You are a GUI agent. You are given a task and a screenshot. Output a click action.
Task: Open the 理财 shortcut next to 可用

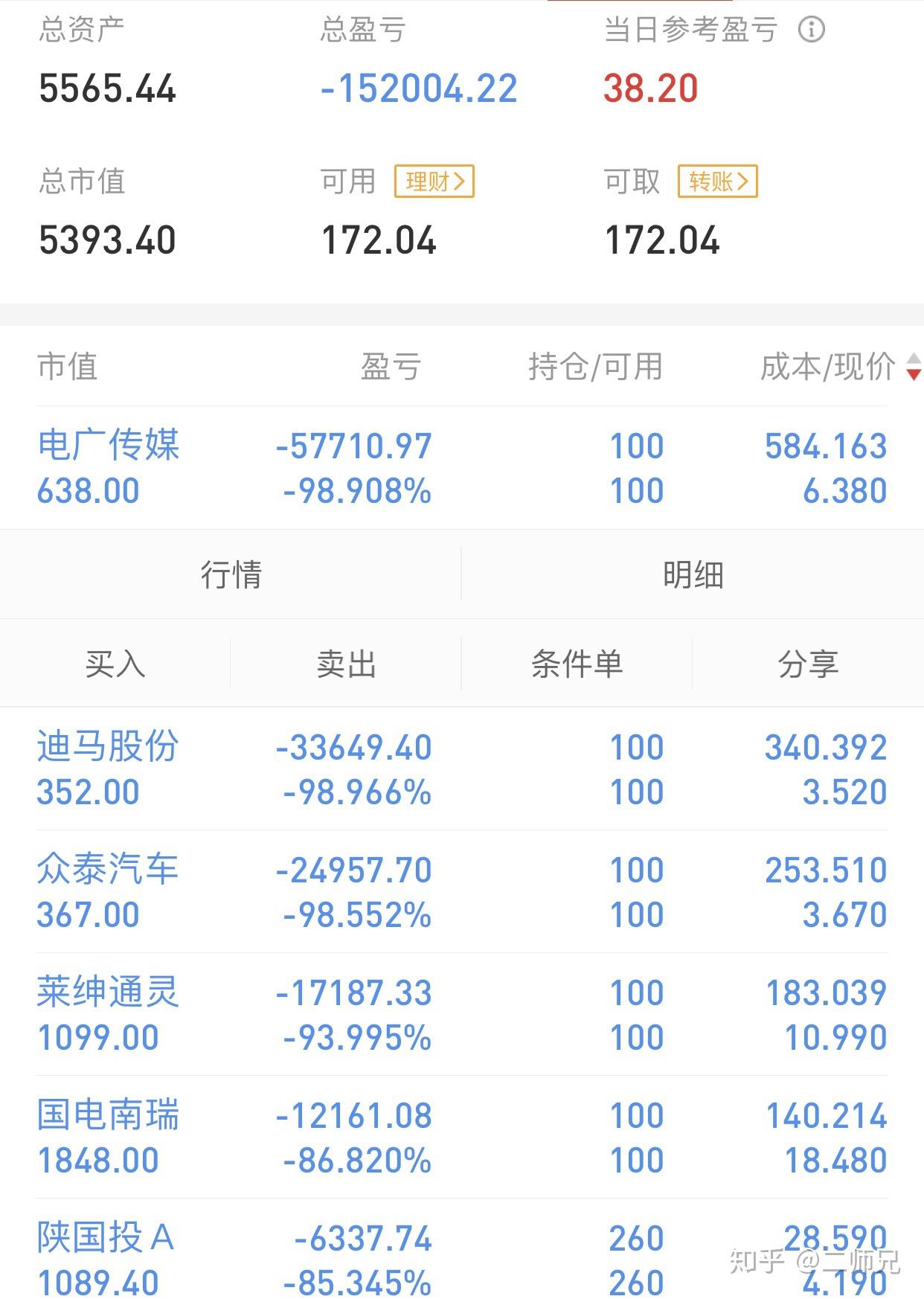pos(435,181)
